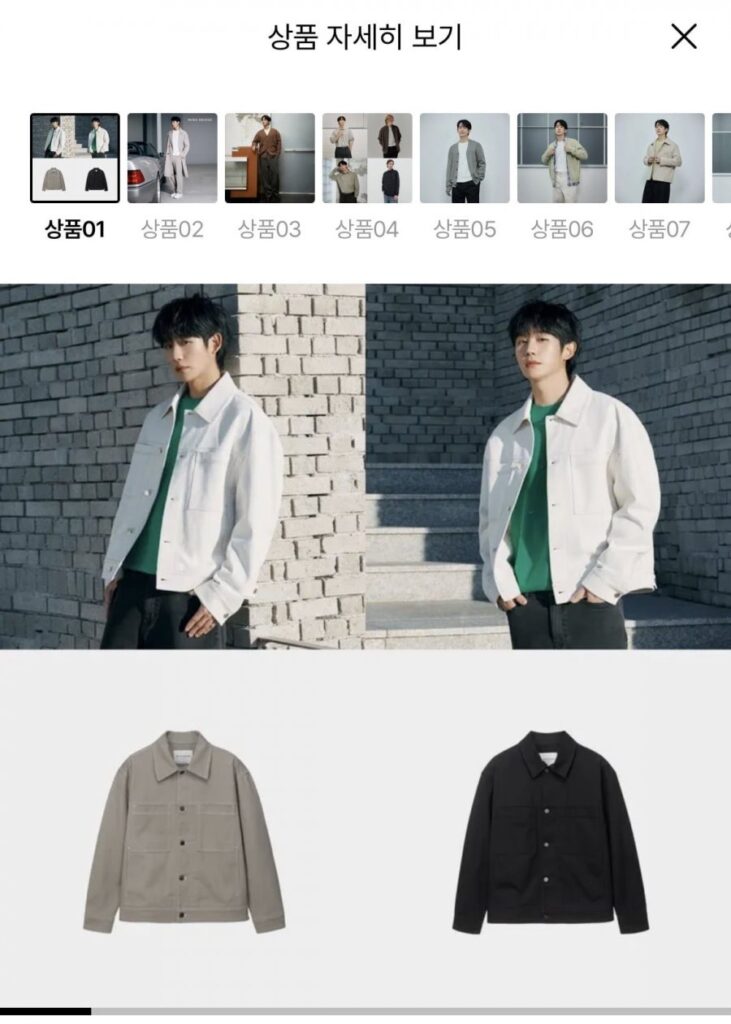Close the product detail view
Screen dimensions: 731x1024
coord(683,37)
